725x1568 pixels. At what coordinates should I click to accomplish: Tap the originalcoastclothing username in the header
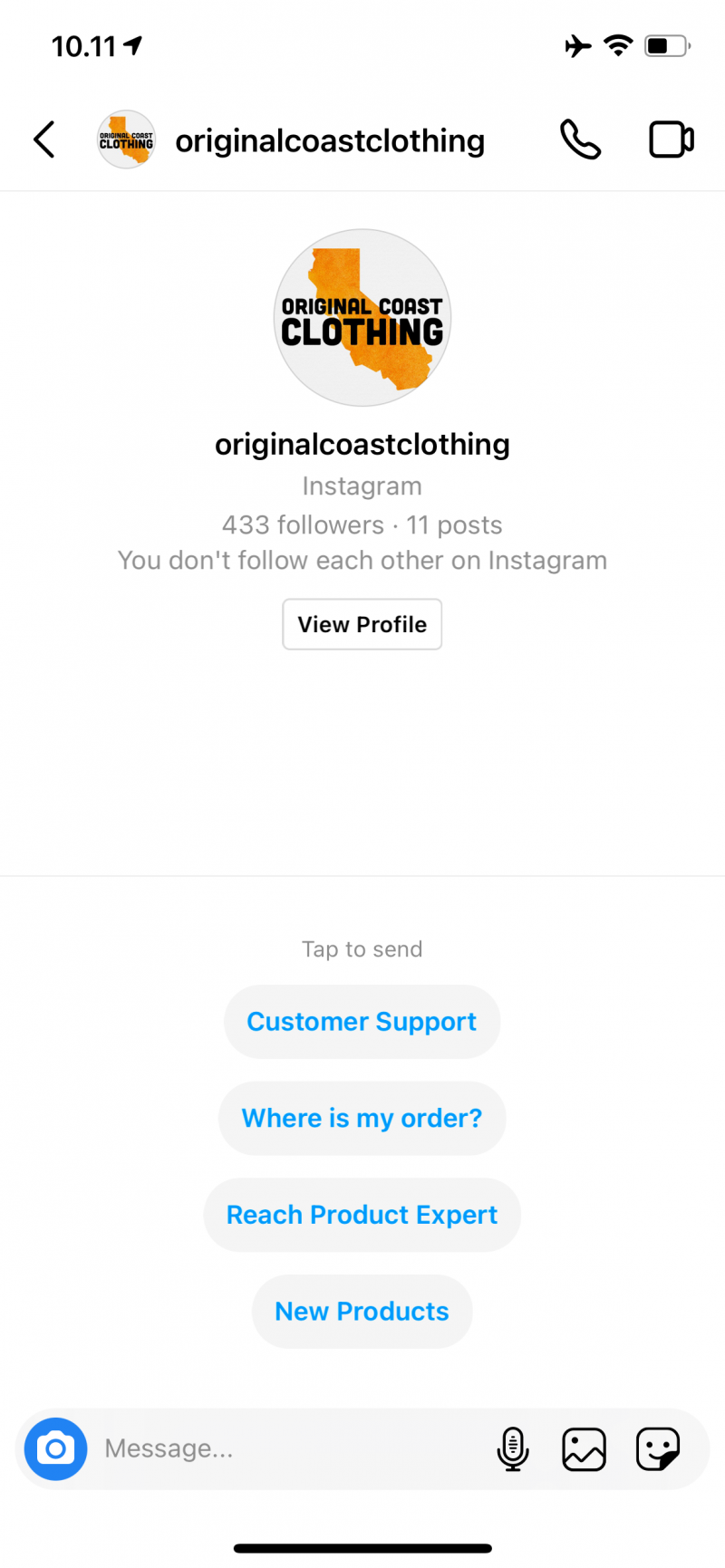tap(330, 140)
